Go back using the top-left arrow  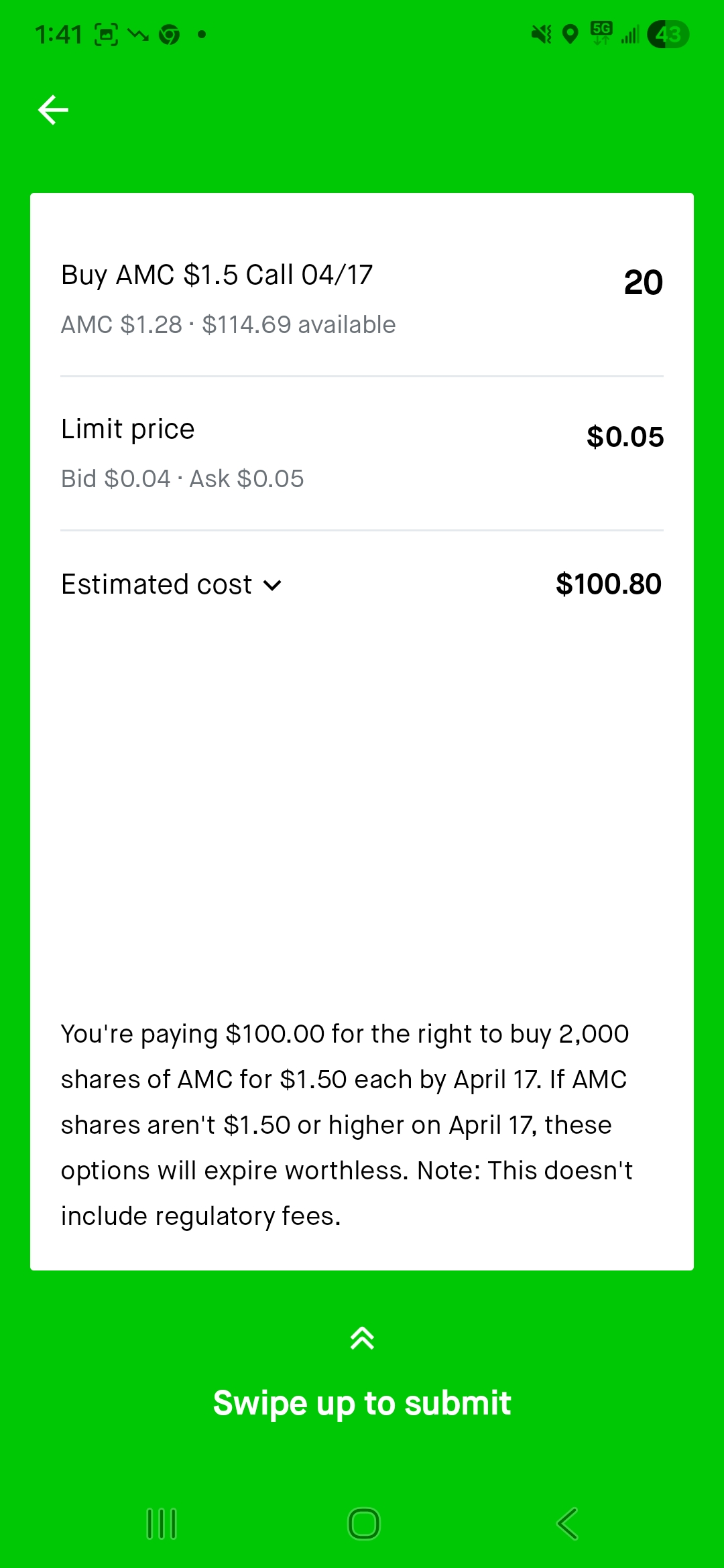pyautogui.click(x=54, y=110)
